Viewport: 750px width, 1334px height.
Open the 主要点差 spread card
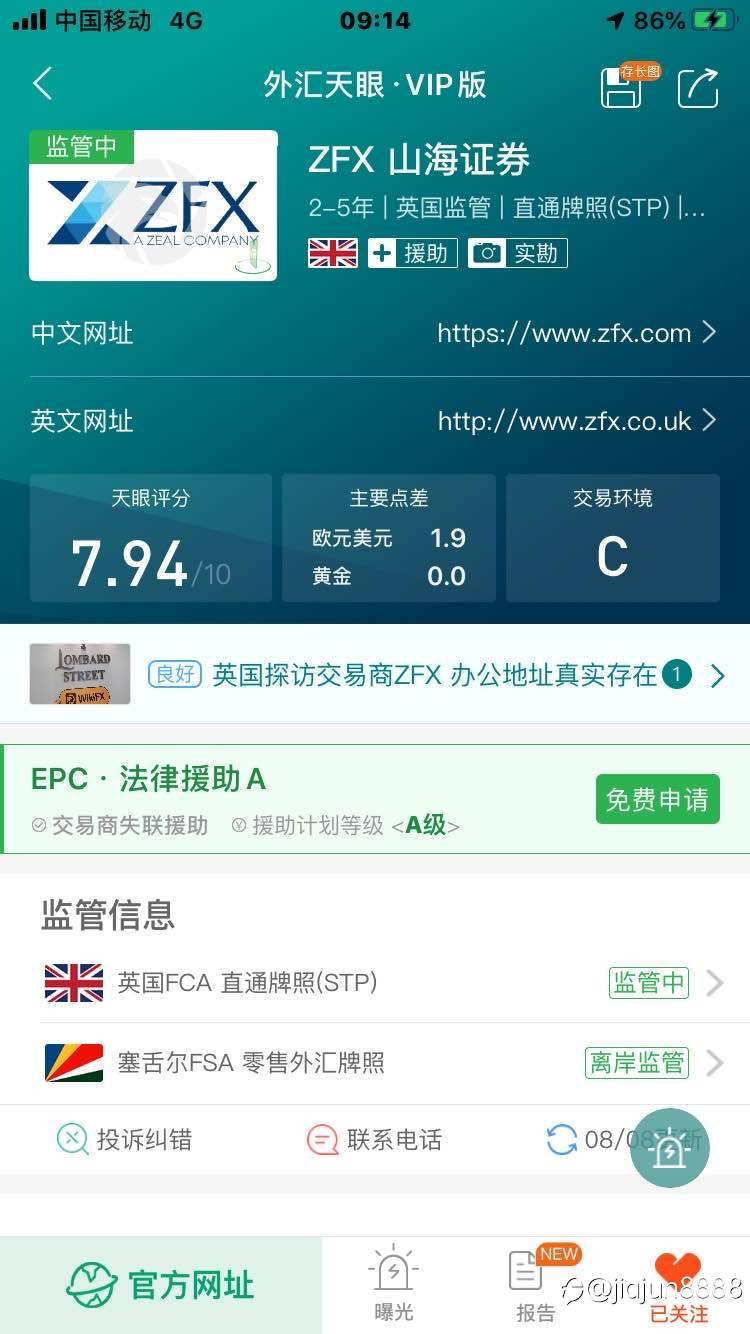point(389,539)
